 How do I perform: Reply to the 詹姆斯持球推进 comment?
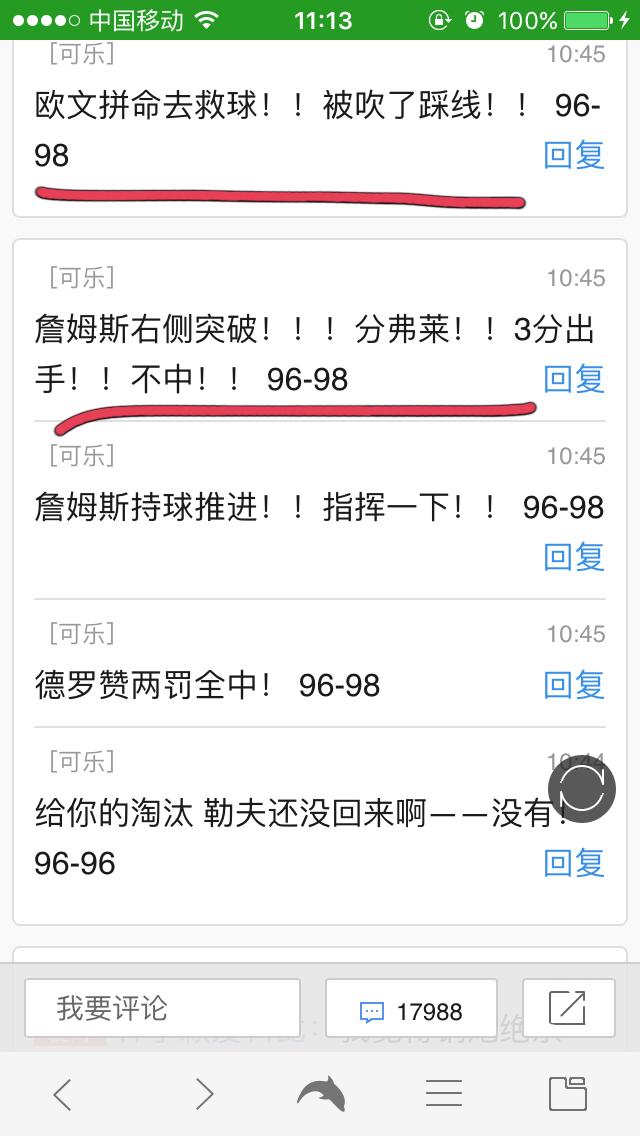pos(574,557)
